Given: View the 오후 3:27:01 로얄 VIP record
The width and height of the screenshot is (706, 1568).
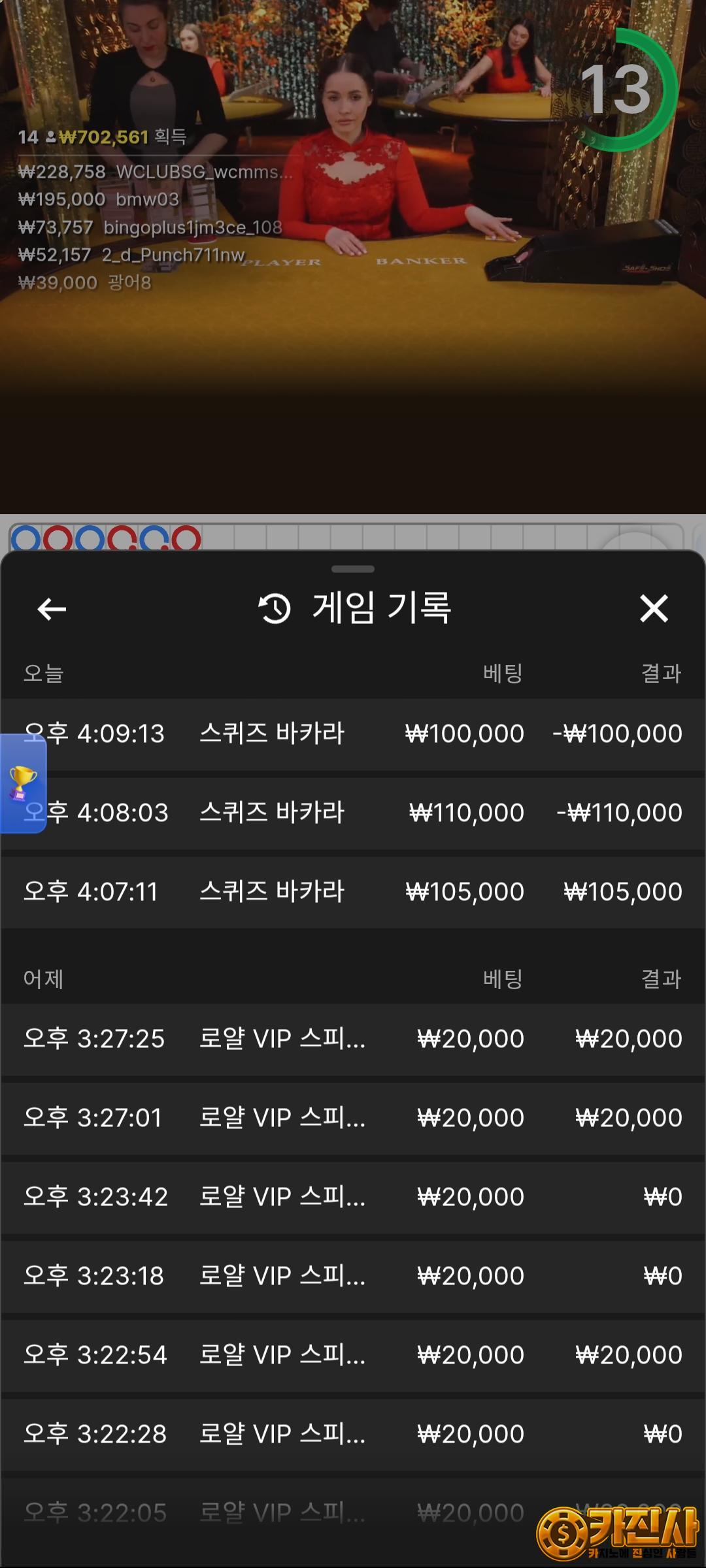Looking at the screenshot, I should (x=353, y=1118).
